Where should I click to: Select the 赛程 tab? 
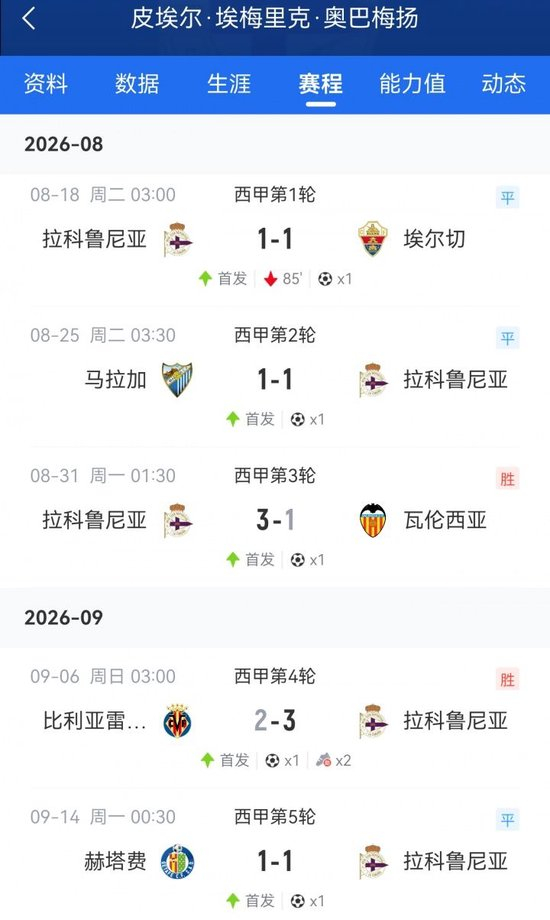pos(320,83)
